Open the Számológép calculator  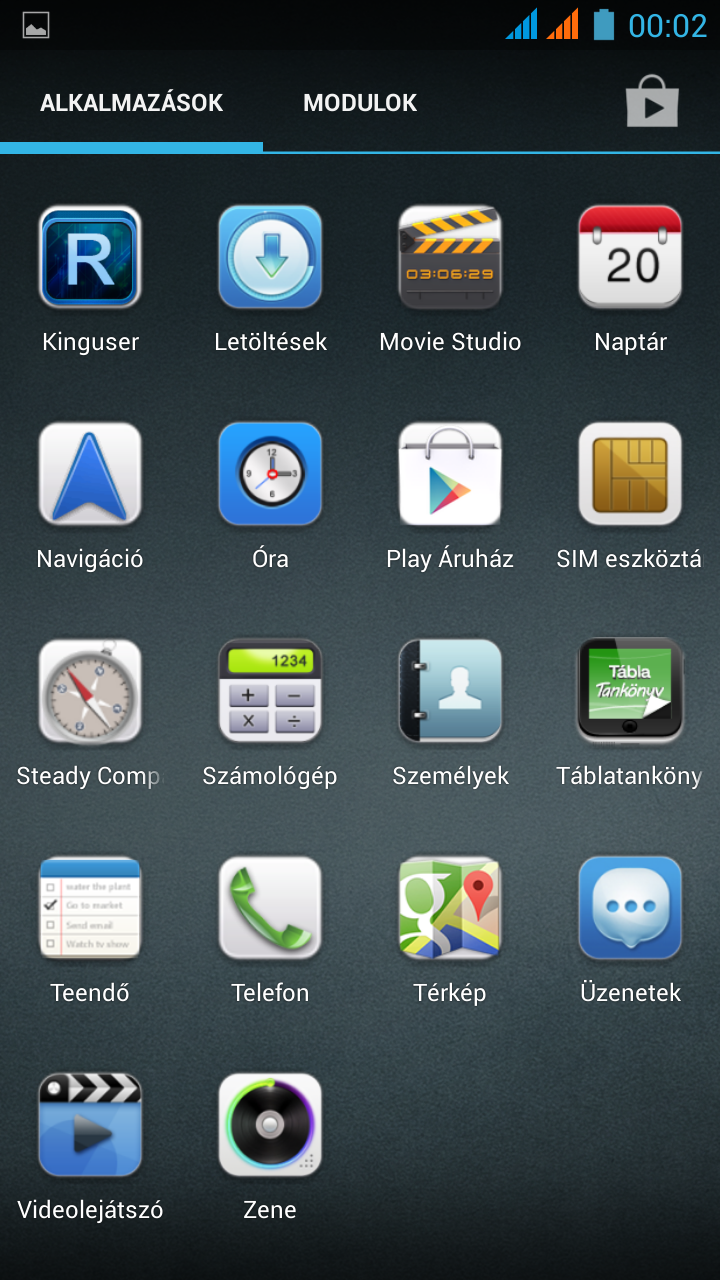[270, 691]
